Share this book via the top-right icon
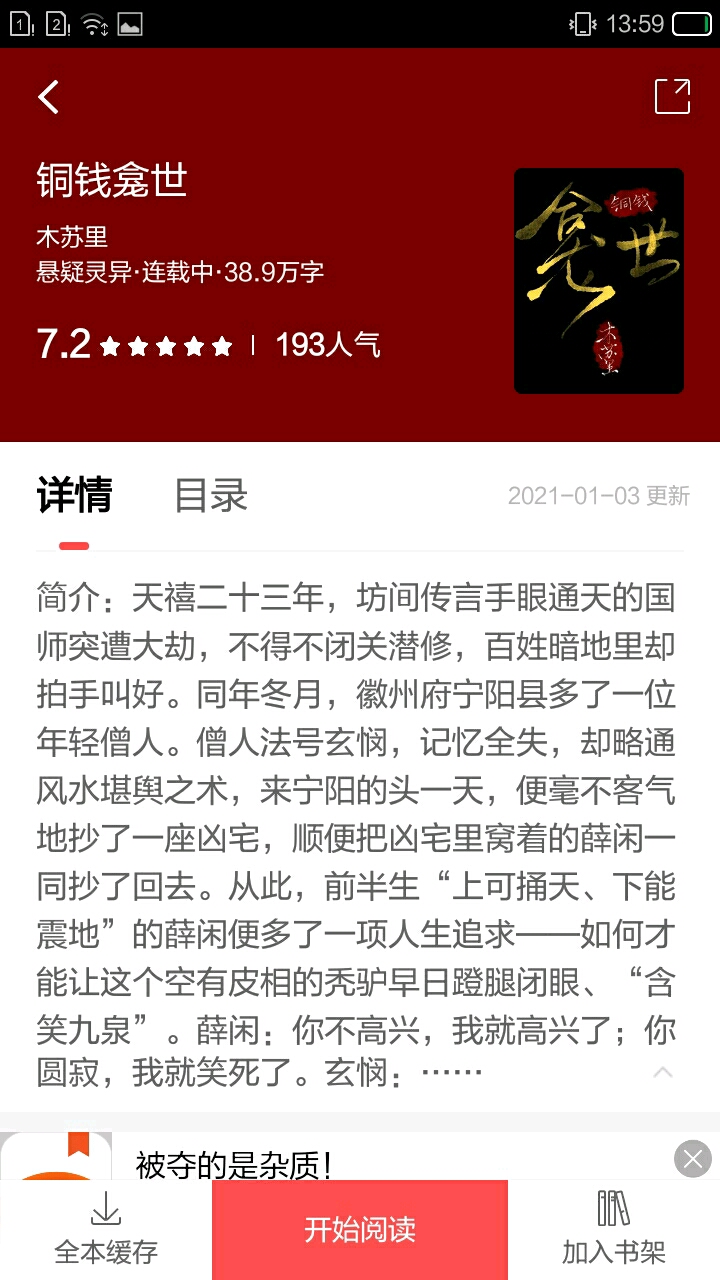Viewport: 720px width, 1280px height. point(672,97)
